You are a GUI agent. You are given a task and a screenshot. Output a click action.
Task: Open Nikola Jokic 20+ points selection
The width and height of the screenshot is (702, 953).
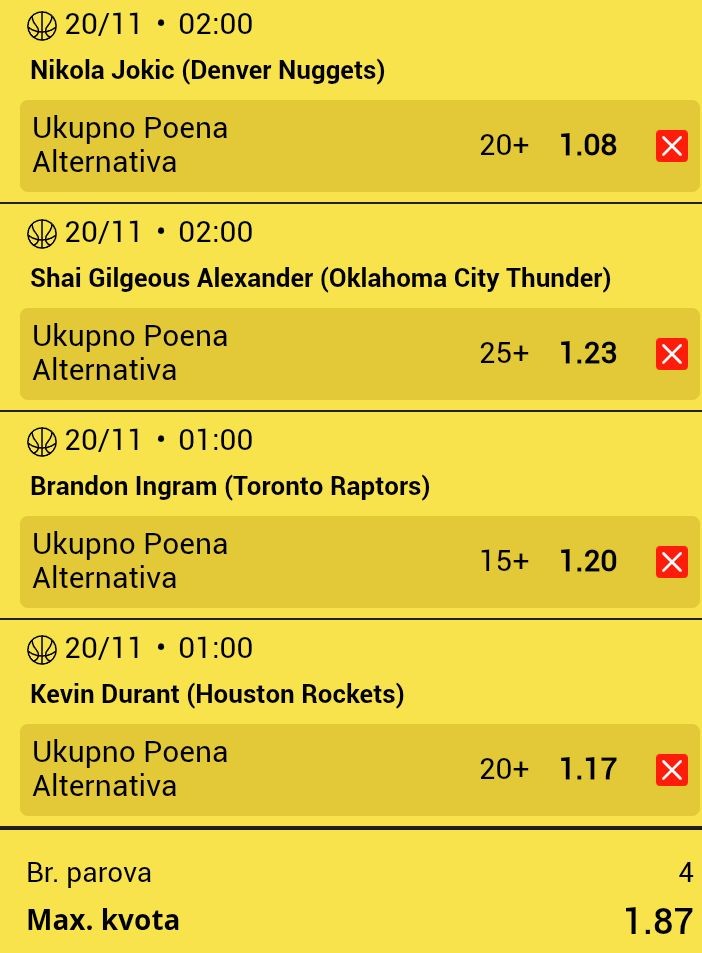330,146
